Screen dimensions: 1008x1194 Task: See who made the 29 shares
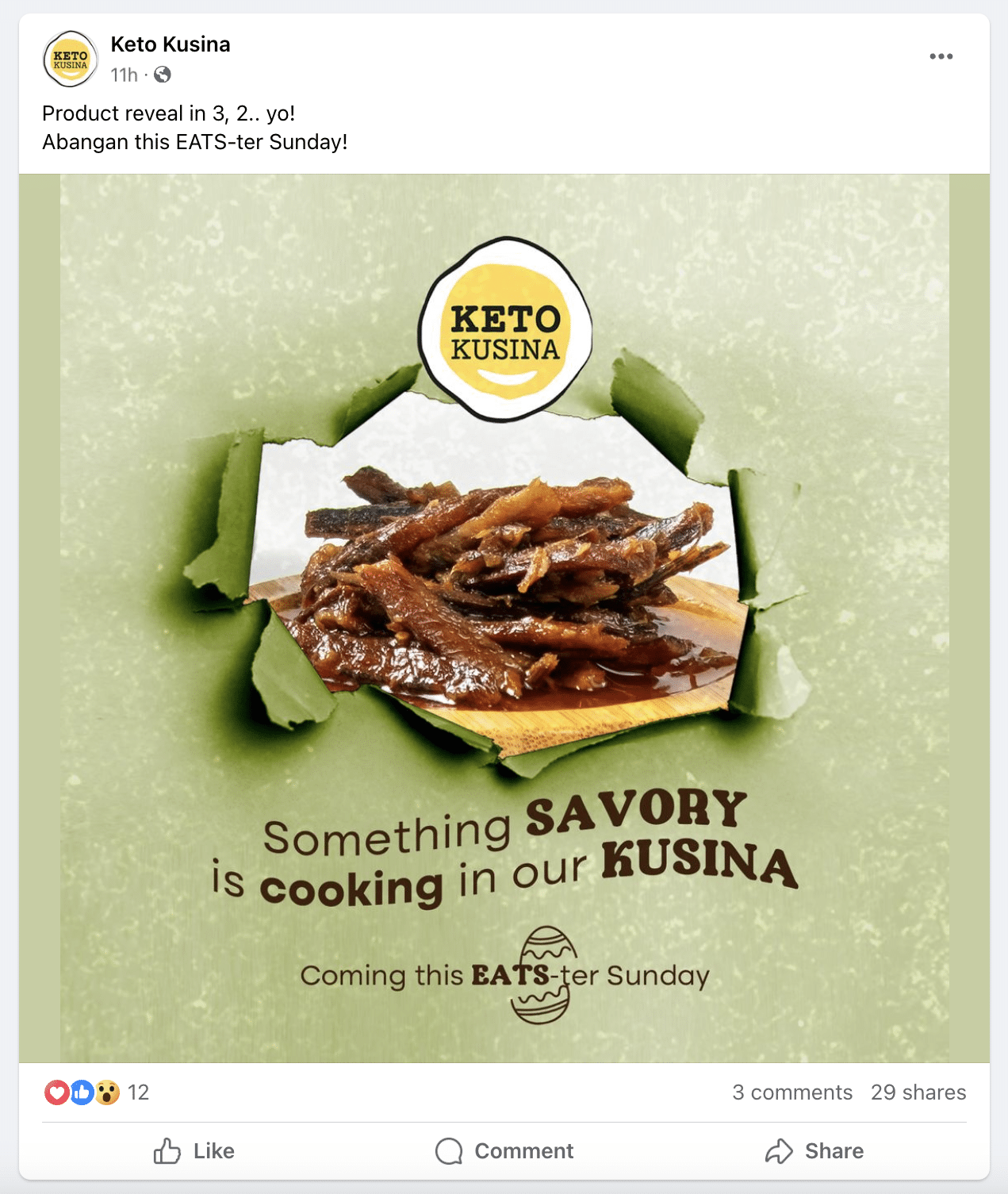[x=918, y=1092]
